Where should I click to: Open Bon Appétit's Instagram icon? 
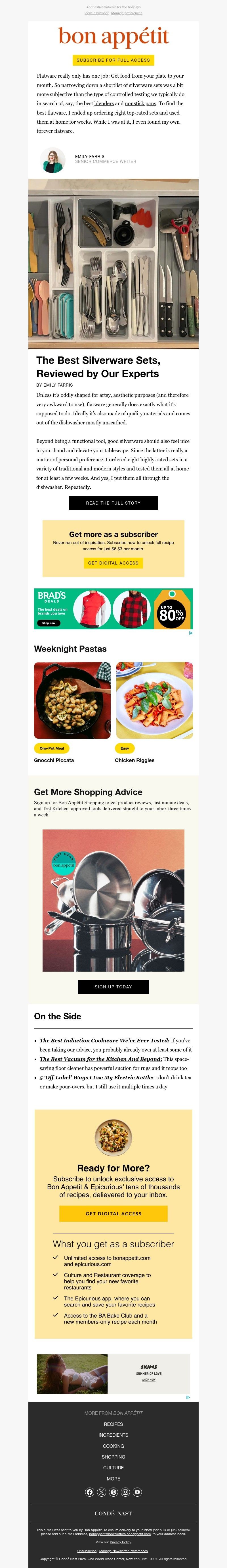125,1492
